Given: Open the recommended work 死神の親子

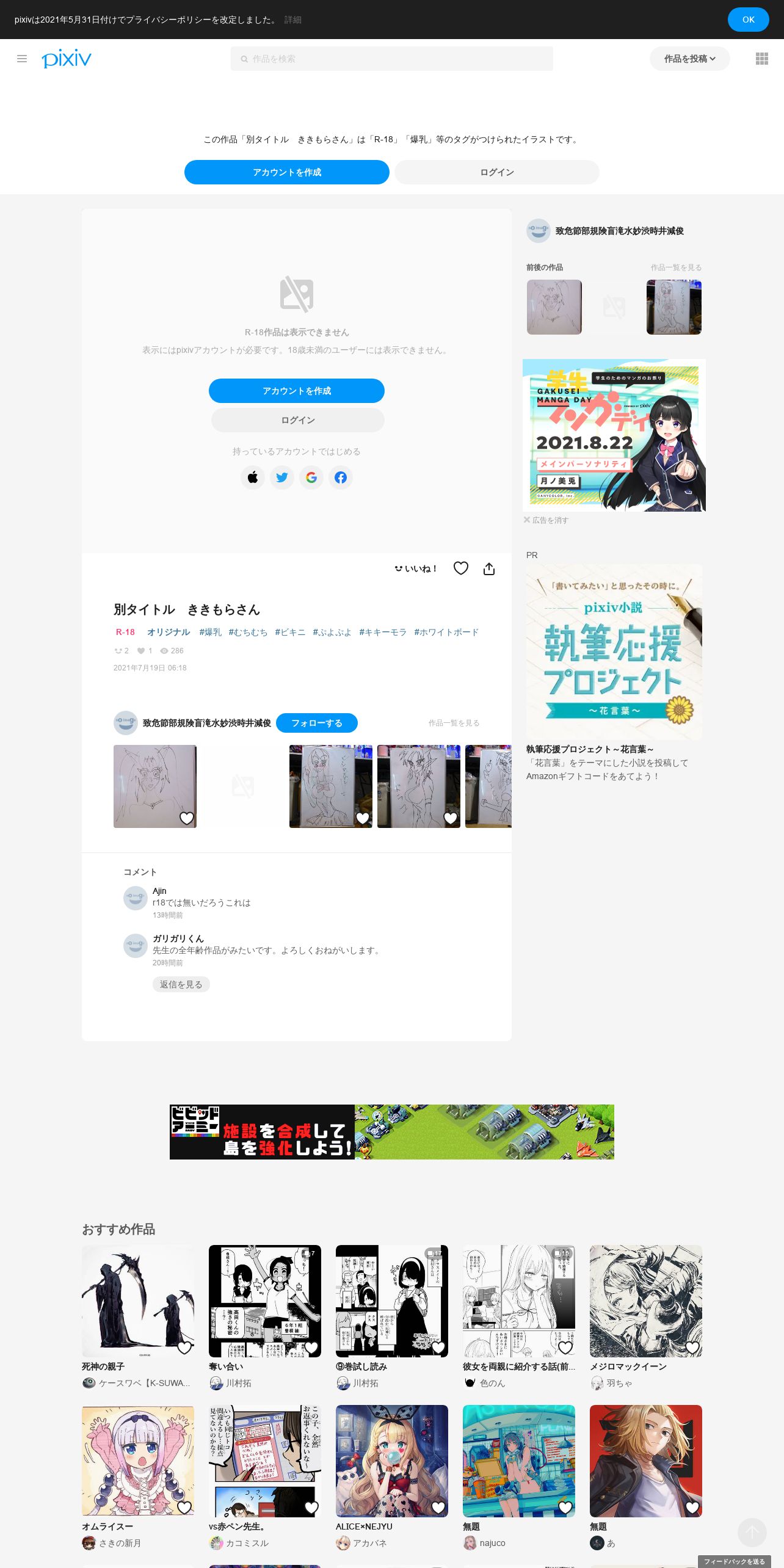Looking at the screenshot, I should [x=138, y=1301].
